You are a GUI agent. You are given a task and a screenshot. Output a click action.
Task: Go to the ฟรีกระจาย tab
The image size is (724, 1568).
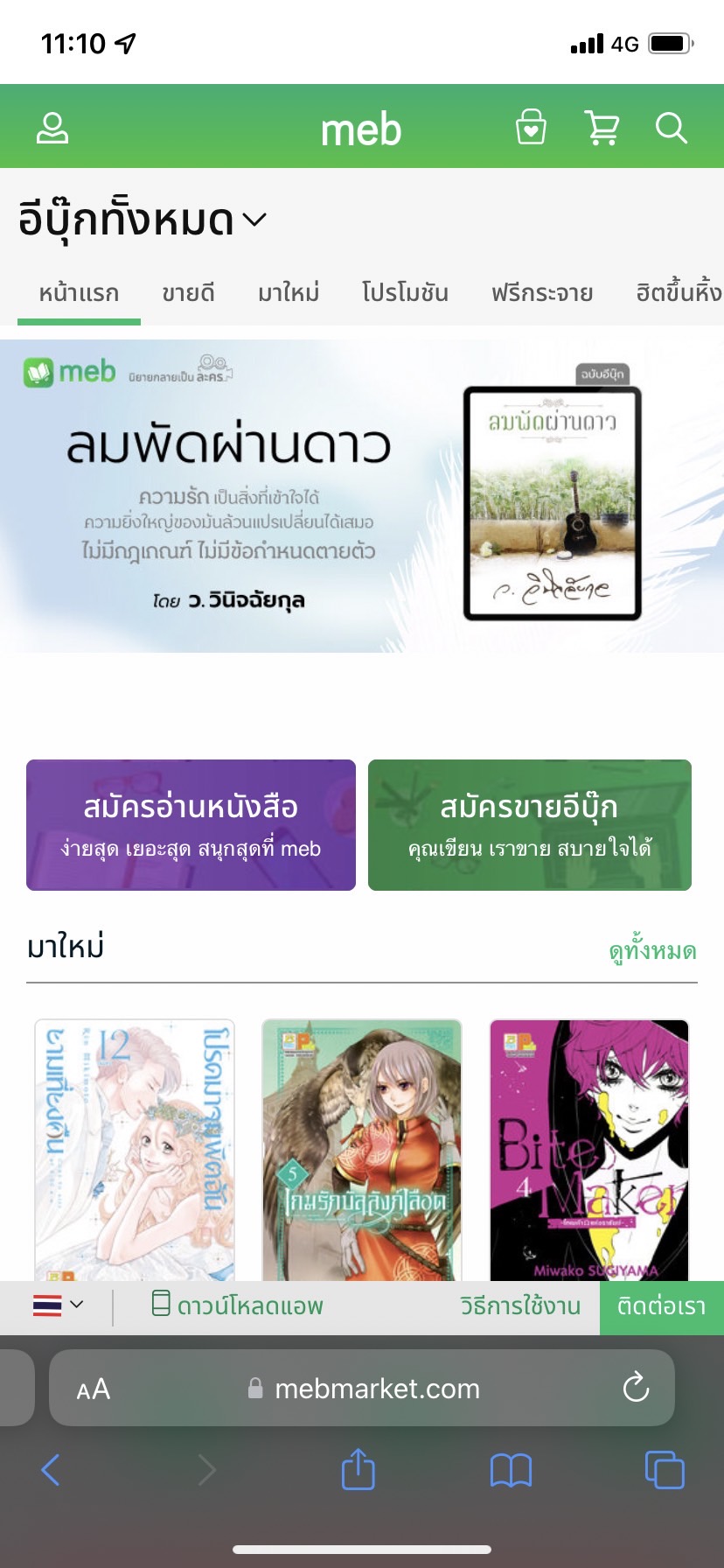pos(542,293)
